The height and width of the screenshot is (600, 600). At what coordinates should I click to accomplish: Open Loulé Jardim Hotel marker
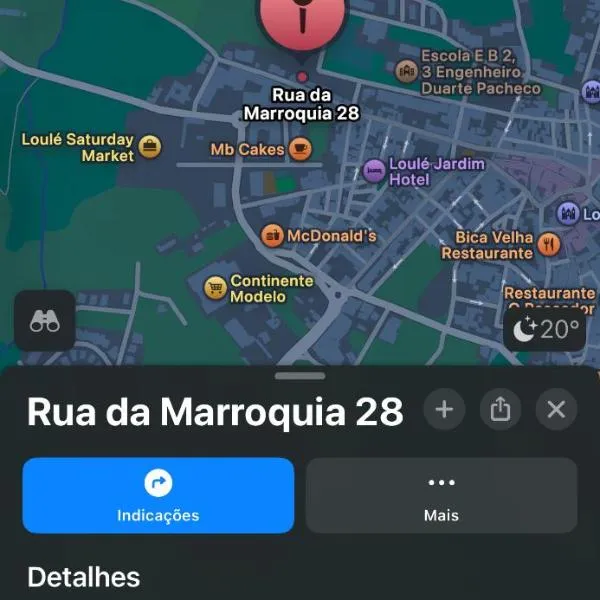pyautogui.click(x=375, y=171)
